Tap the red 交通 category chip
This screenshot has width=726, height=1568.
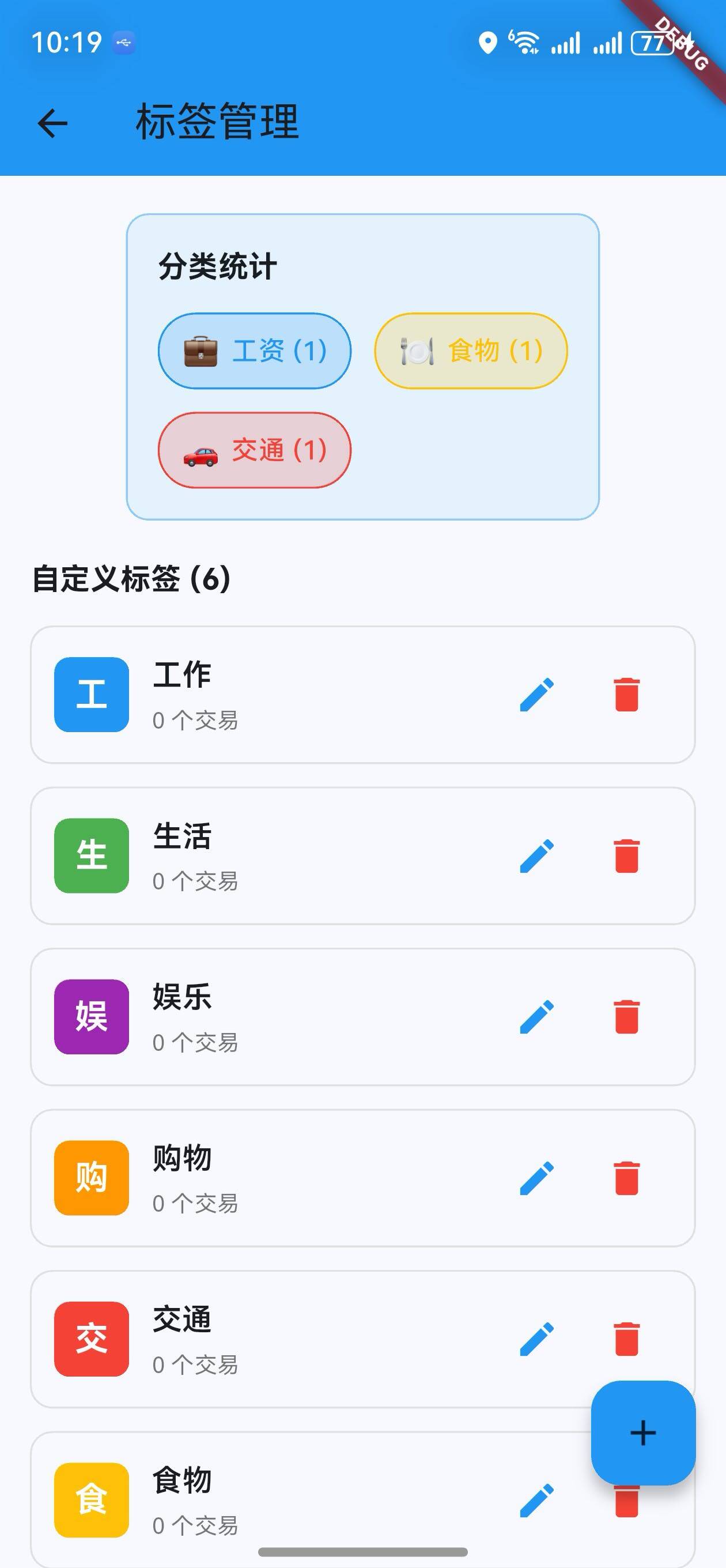tap(253, 451)
